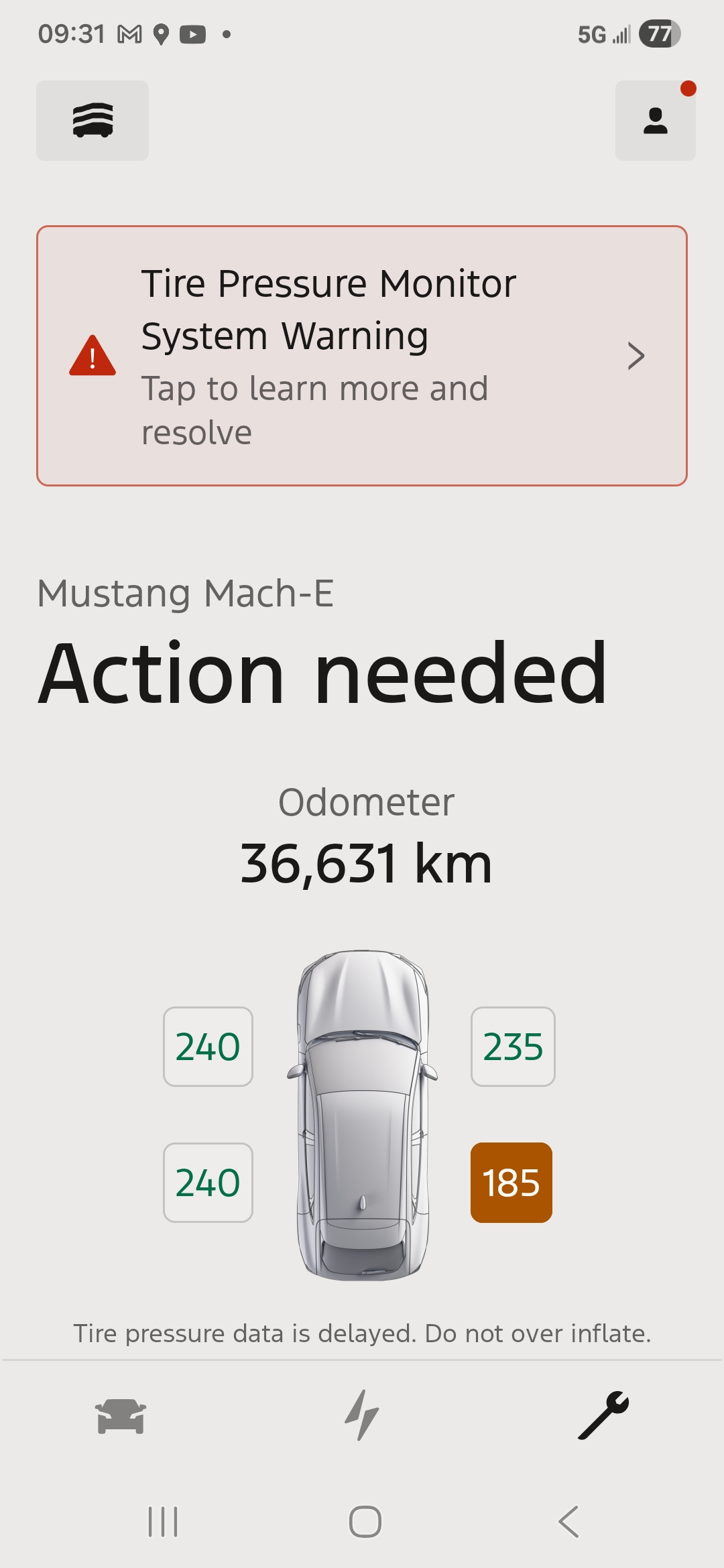The image size is (724, 1568).
Task: Open recent apps from navigation bar
Action: (x=163, y=1521)
